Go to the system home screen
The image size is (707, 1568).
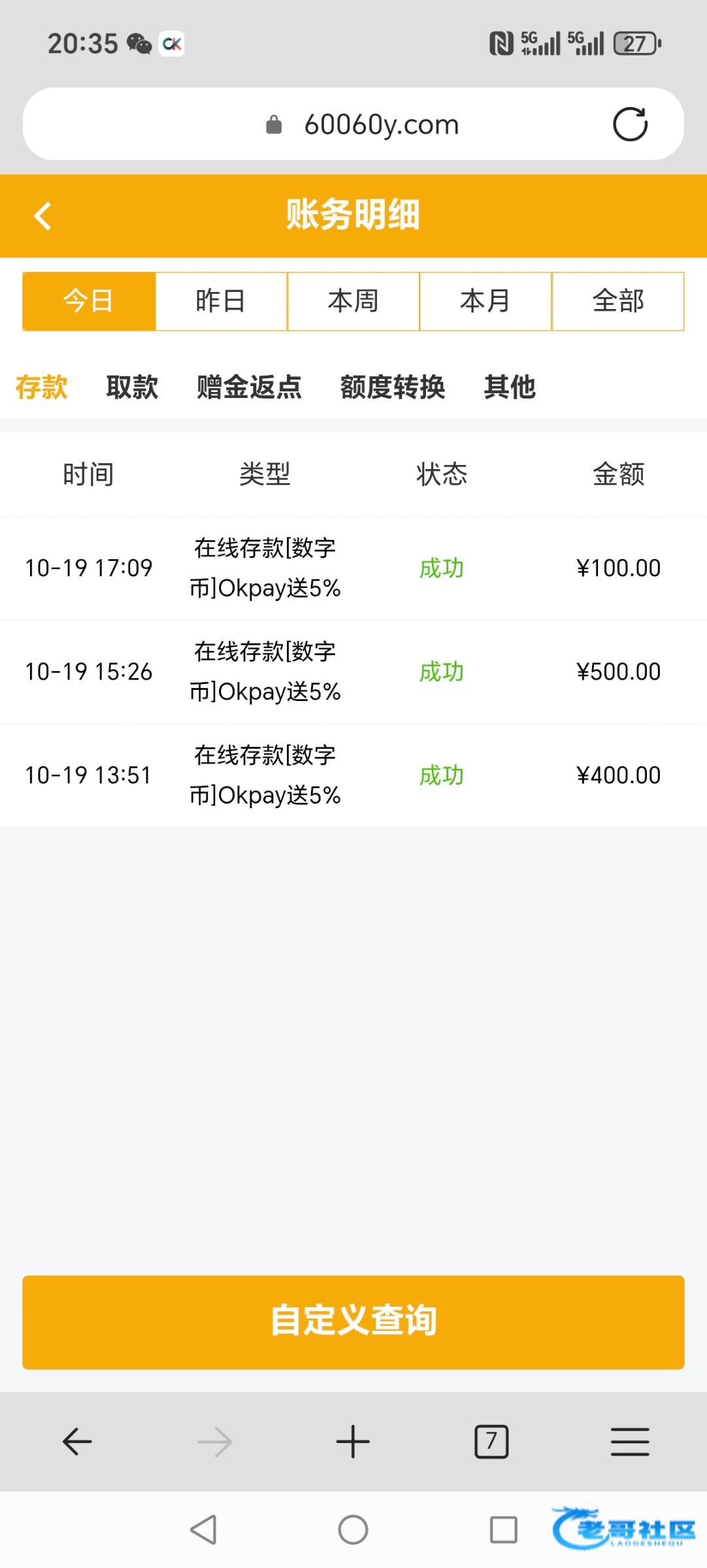click(353, 1529)
